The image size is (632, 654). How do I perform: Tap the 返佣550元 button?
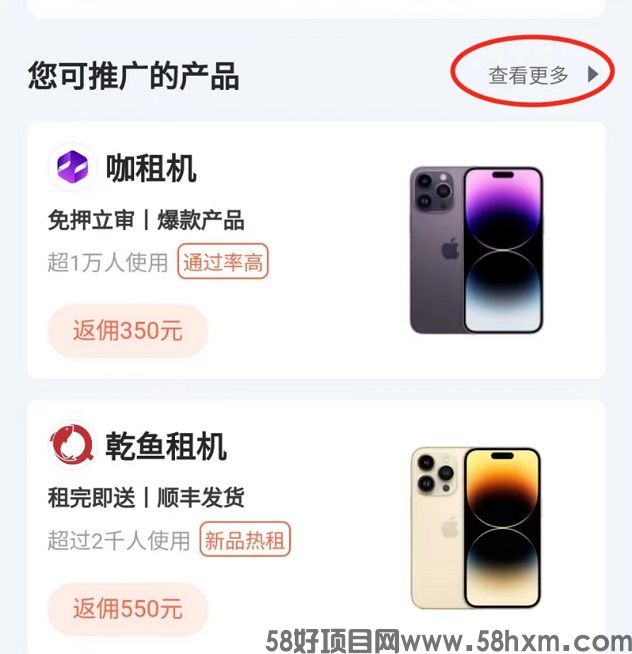tap(127, 608)
